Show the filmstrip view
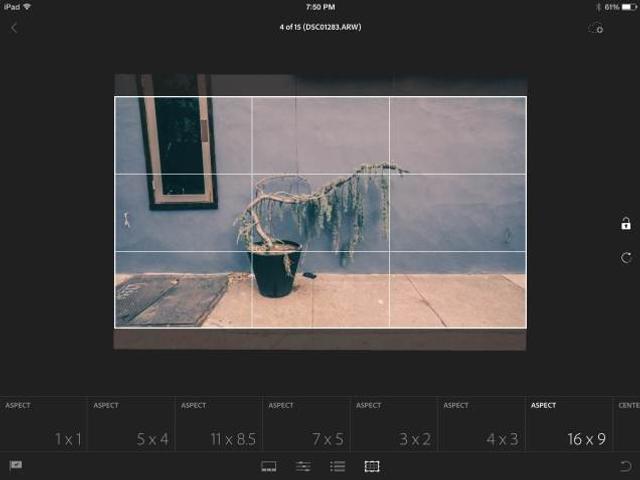The image size is (640, 480). (x=268, y=466)
